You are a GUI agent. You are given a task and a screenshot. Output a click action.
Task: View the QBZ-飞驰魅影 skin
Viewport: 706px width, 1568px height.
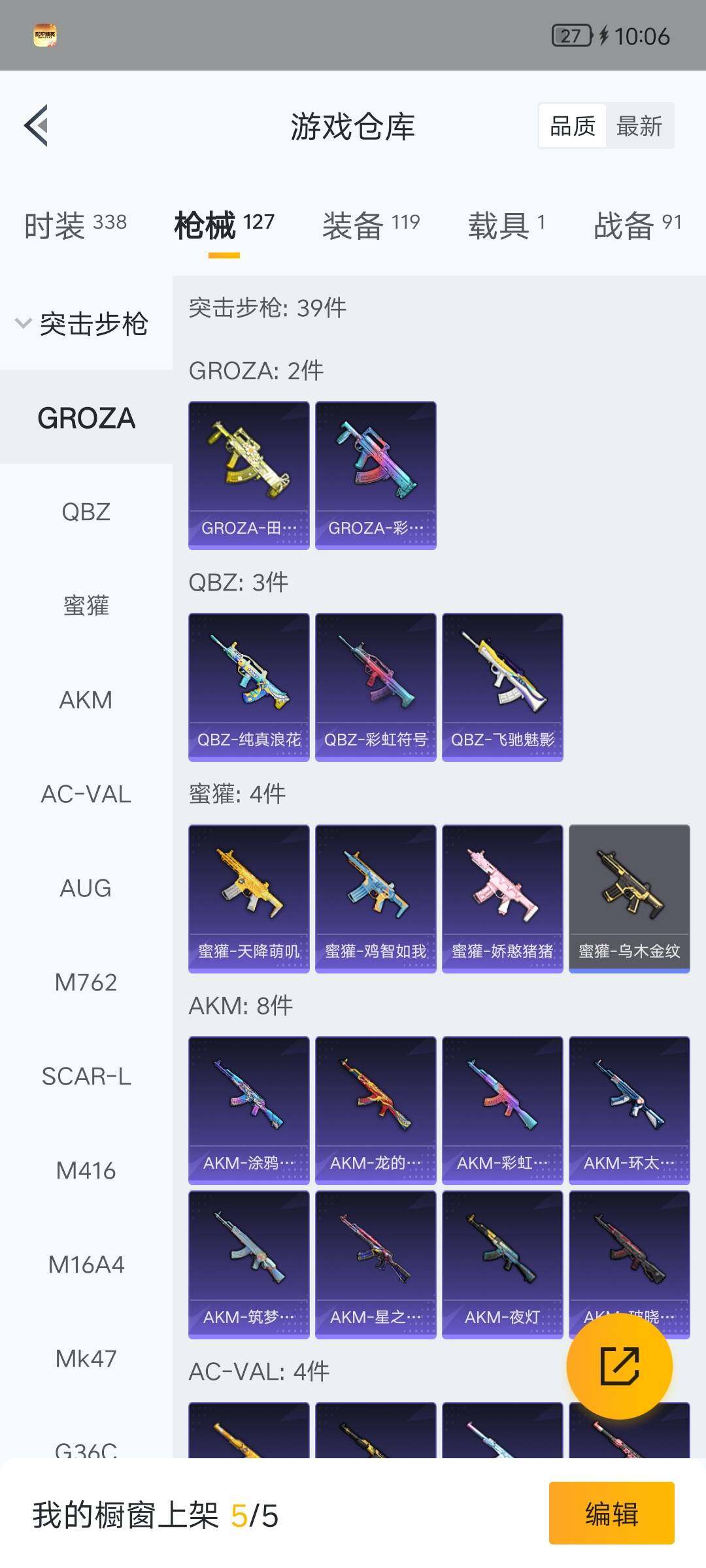[x=502, y=687]
